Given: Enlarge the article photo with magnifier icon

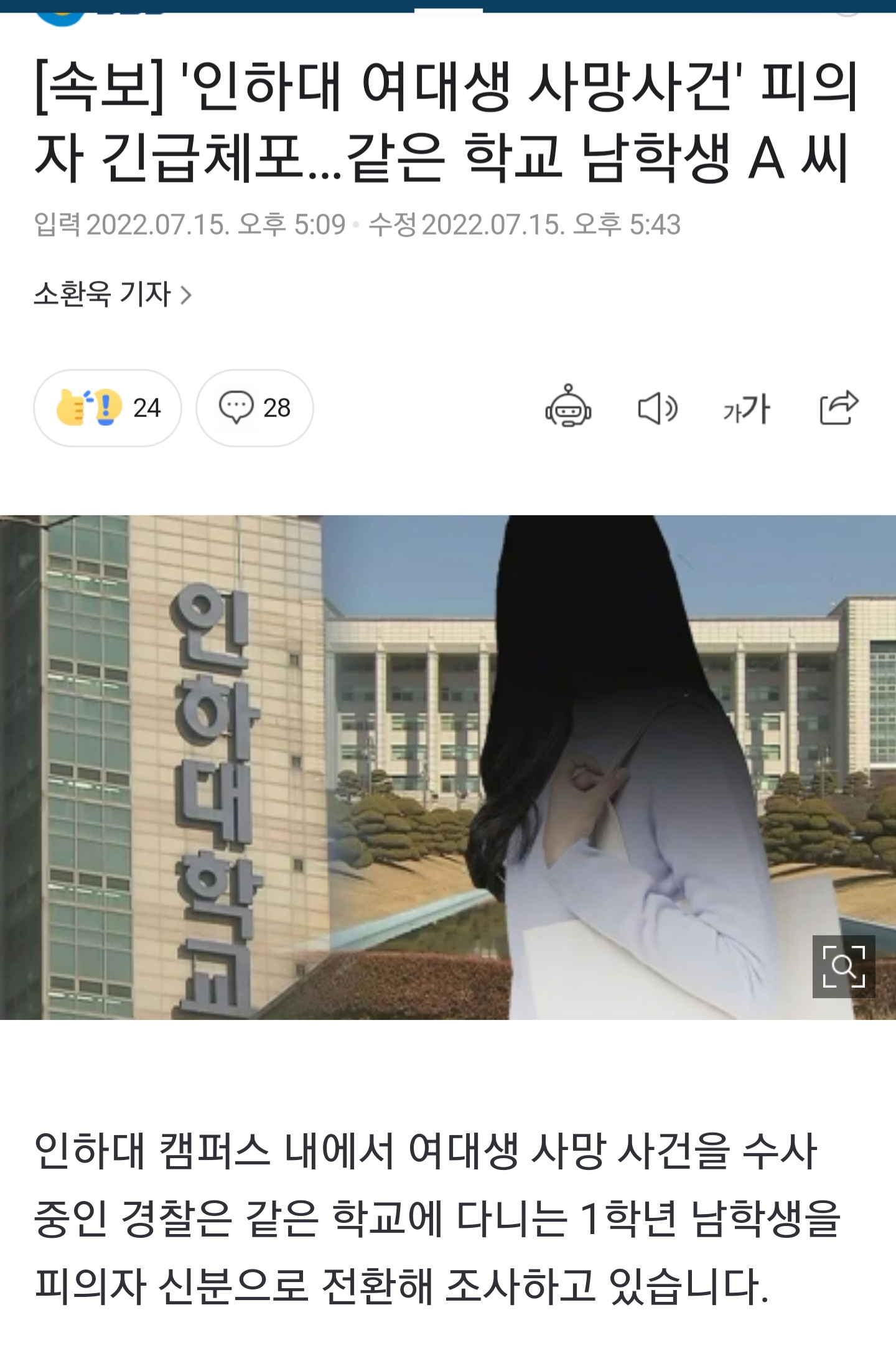Looking at the screenshot, I should click(843, 966).
